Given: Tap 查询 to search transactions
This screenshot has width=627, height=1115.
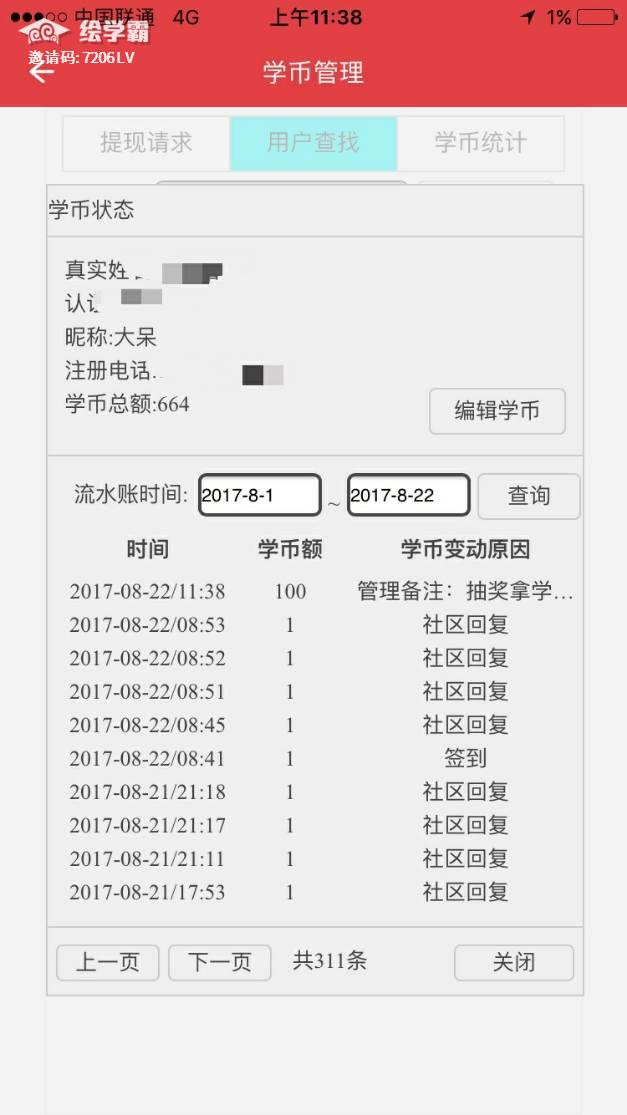Looking at the screenshot, I should pyautogui.click(x=528, y=496).
